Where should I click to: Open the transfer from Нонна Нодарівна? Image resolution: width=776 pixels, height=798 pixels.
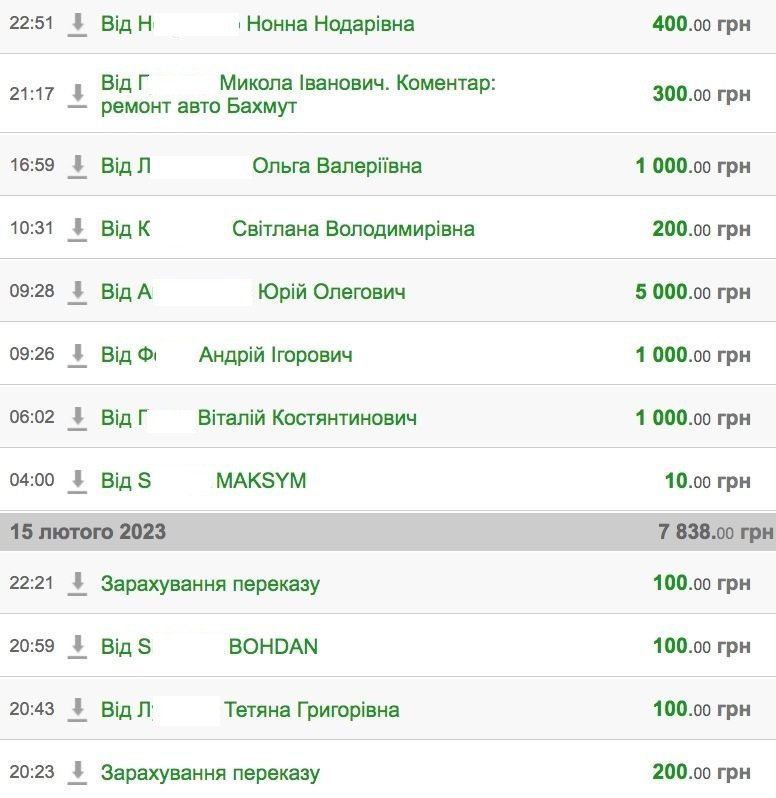point(330,24)
